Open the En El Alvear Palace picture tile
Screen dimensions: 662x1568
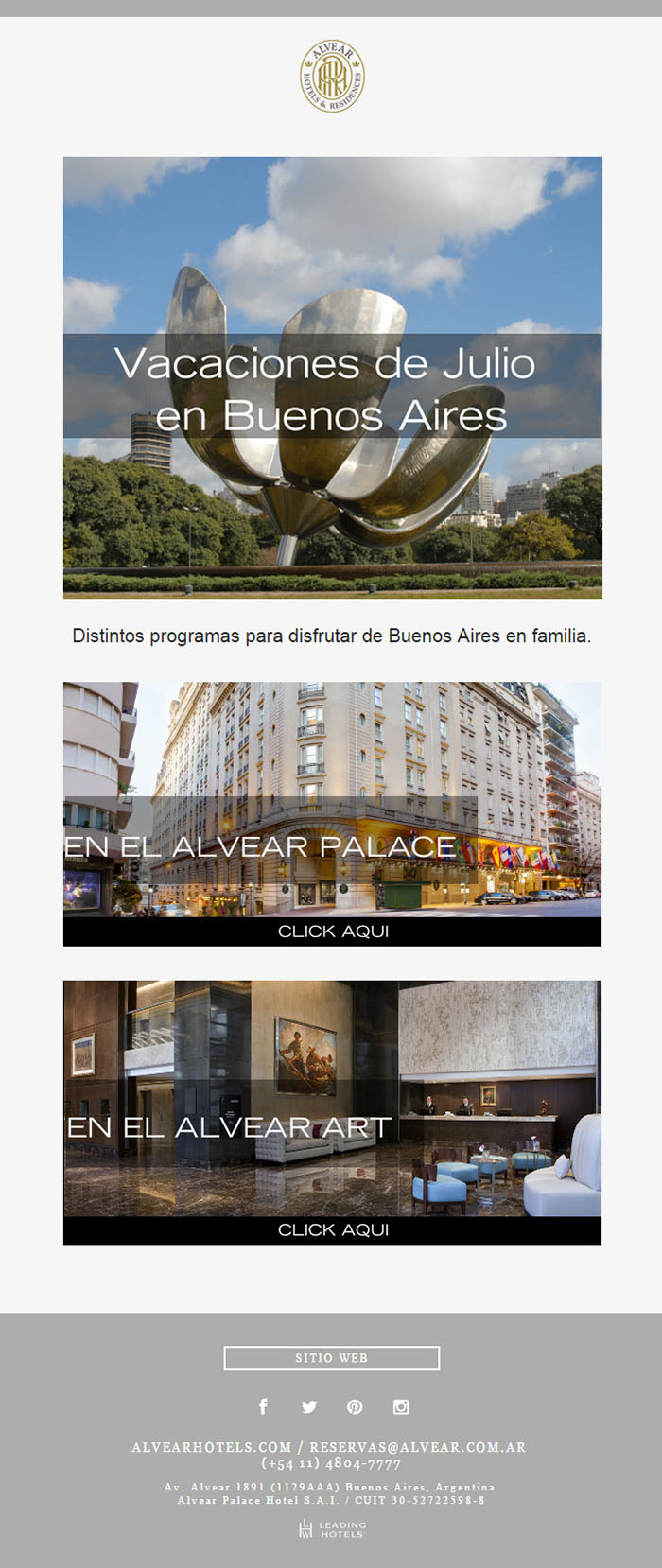click(332, 799)
